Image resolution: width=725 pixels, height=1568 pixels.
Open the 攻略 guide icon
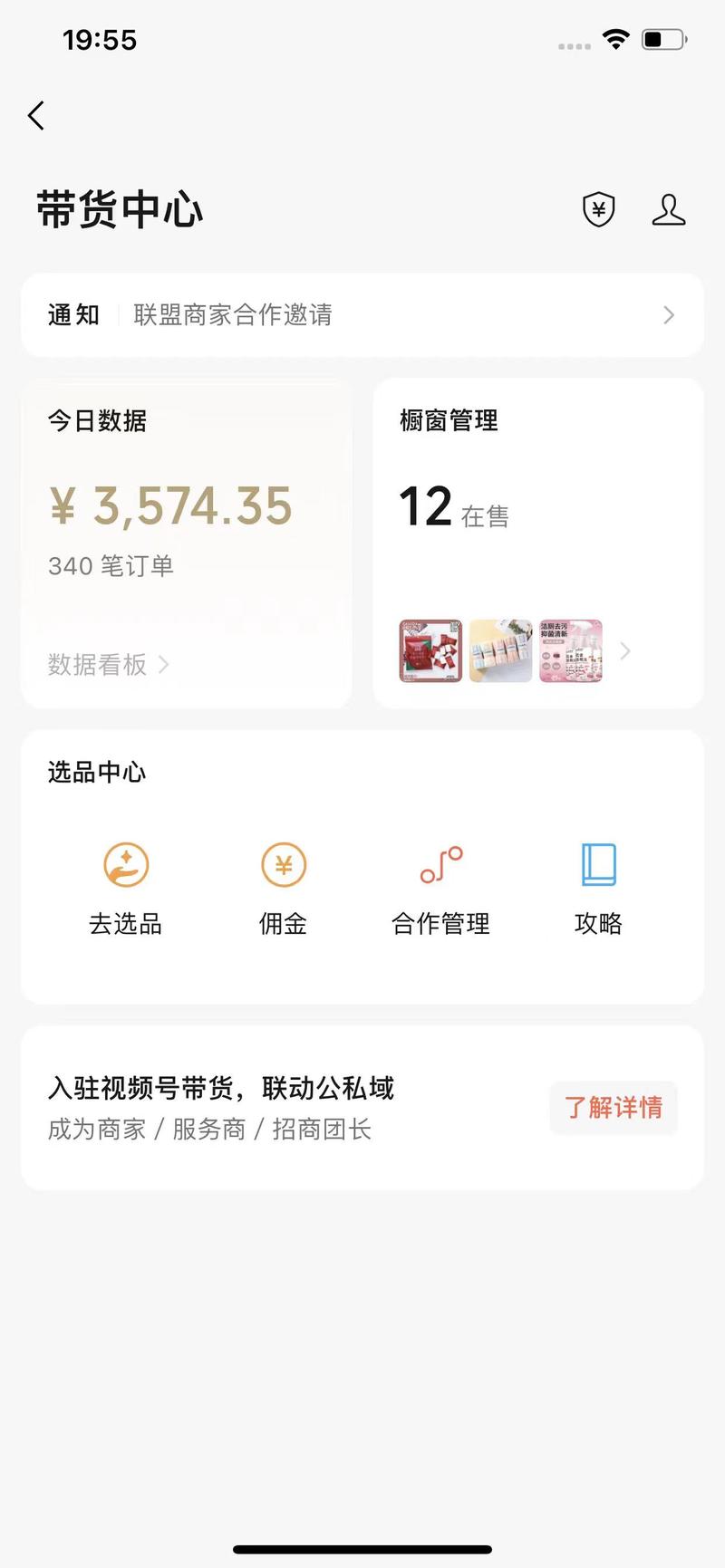coord(597,865)
